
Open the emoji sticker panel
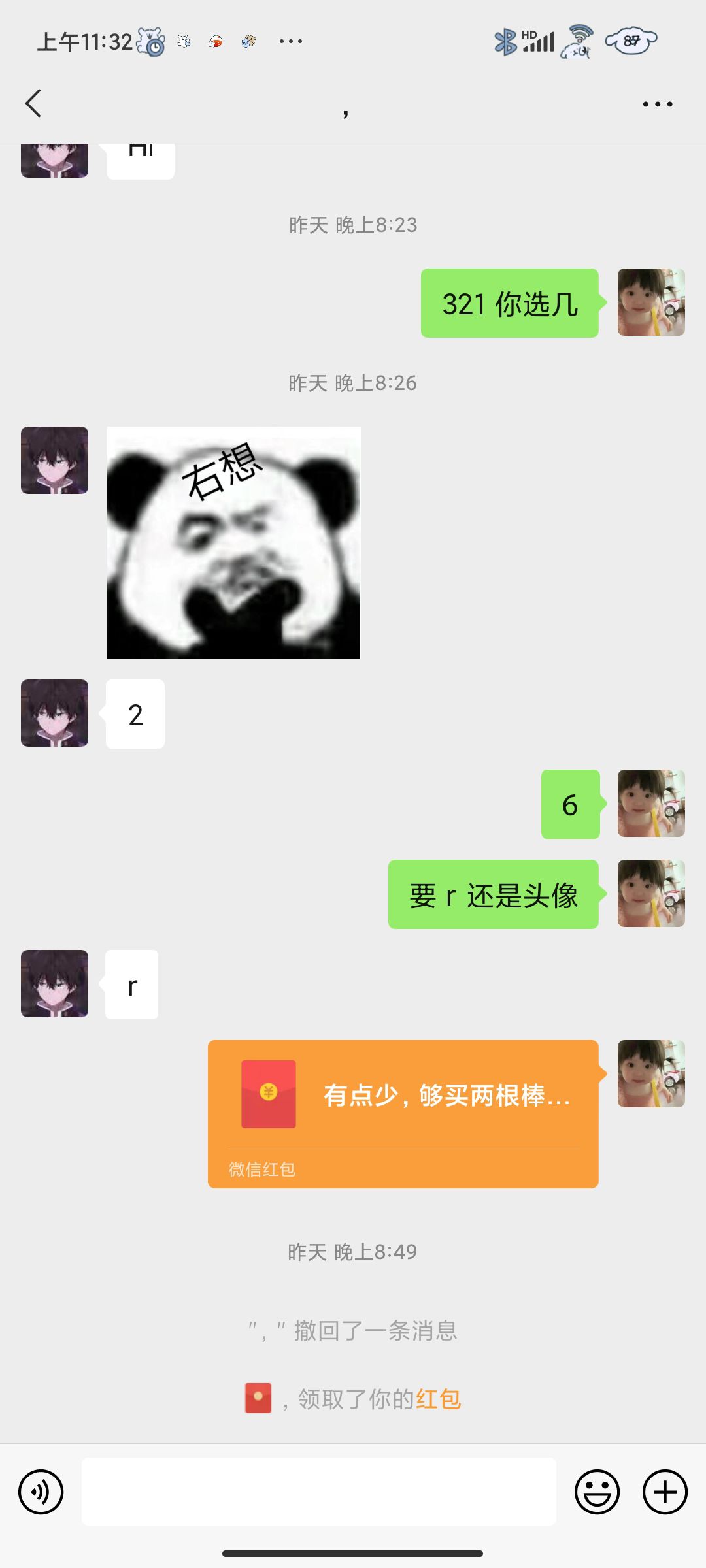(597, 1492)
